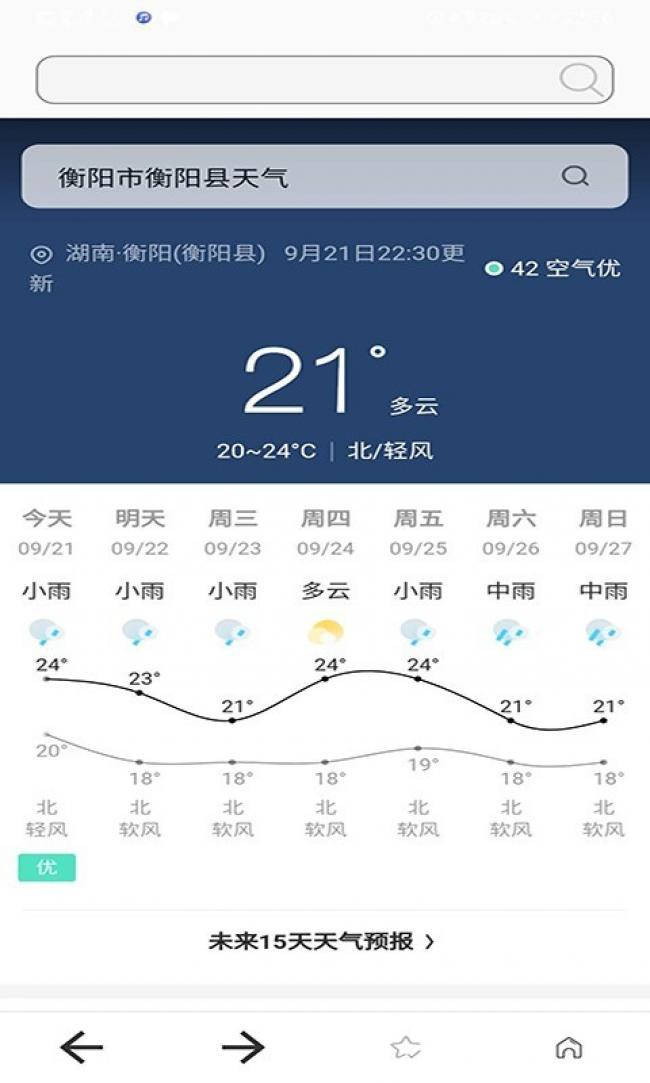Tap search icon beside 衡阳市衡阳县天气
The image size is (650, 1083).
(x=575, y=177)
